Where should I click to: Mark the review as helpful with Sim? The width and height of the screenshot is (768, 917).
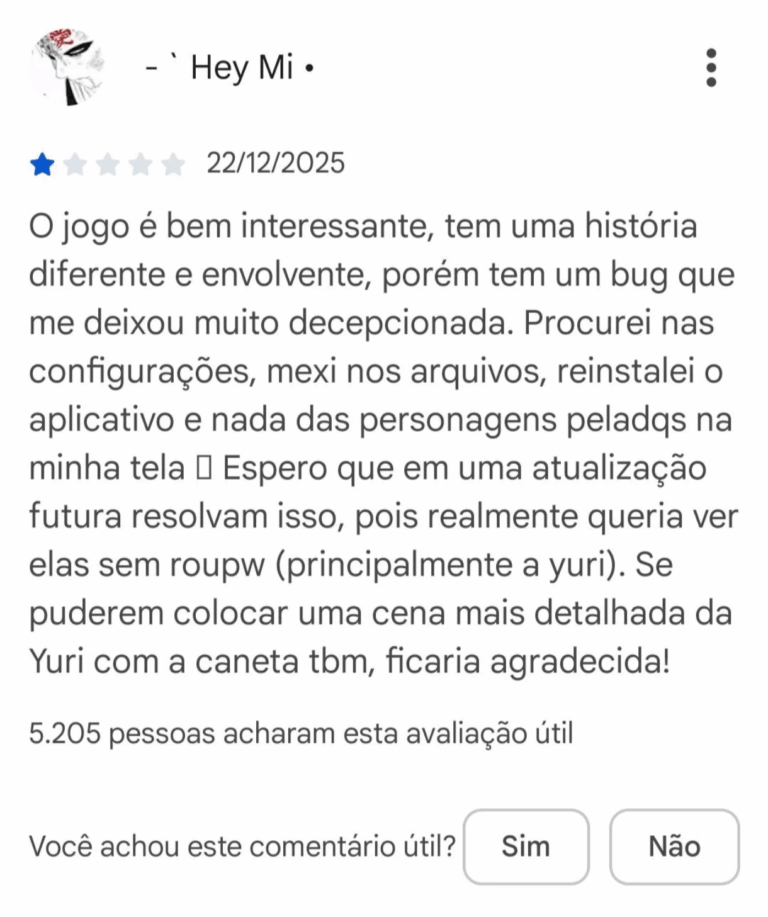pos(526,847)
